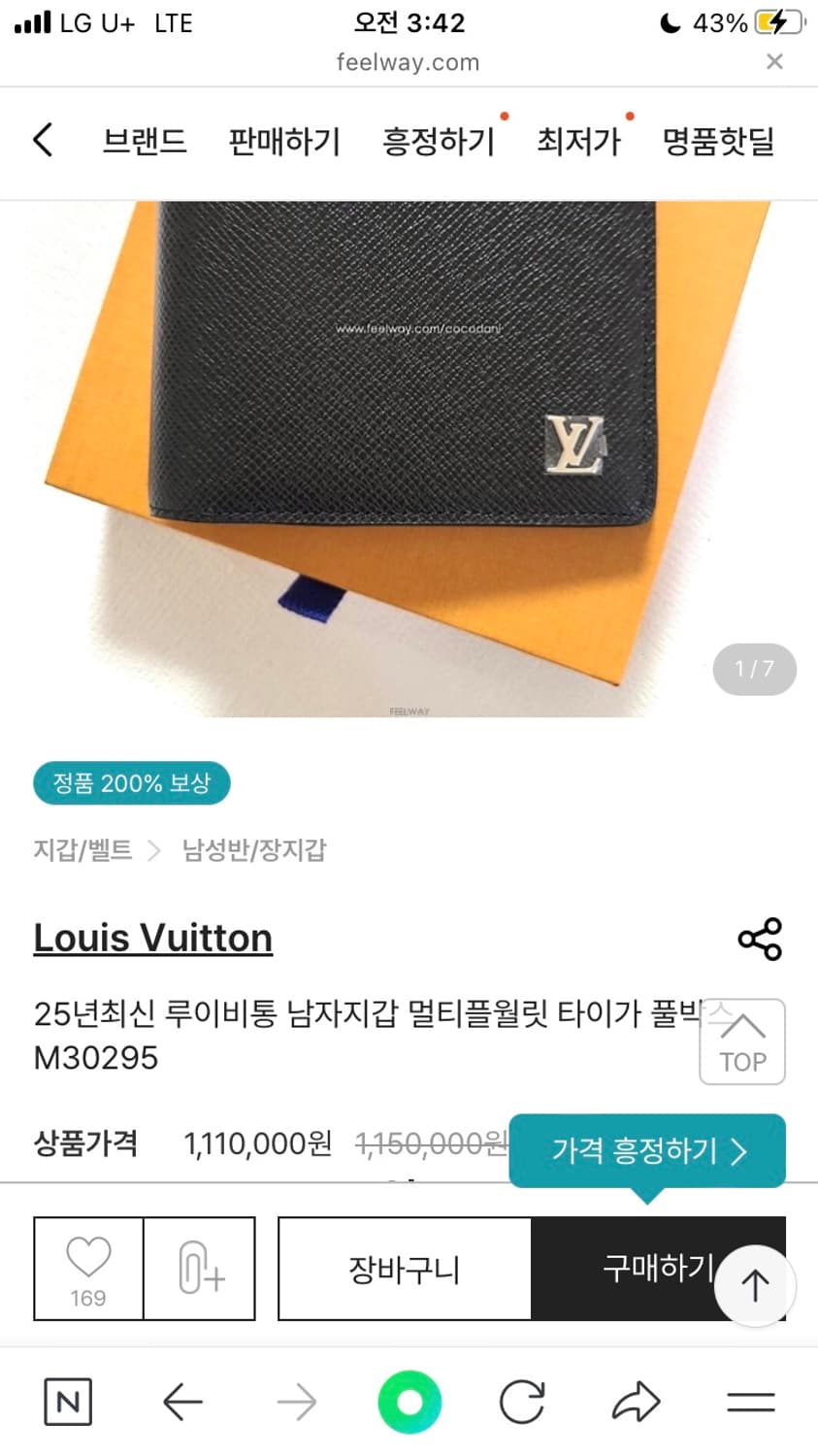Expand the 지갑/벨트 breadcrumb category
Screen dimensions: 818x1456
point(82,850)
